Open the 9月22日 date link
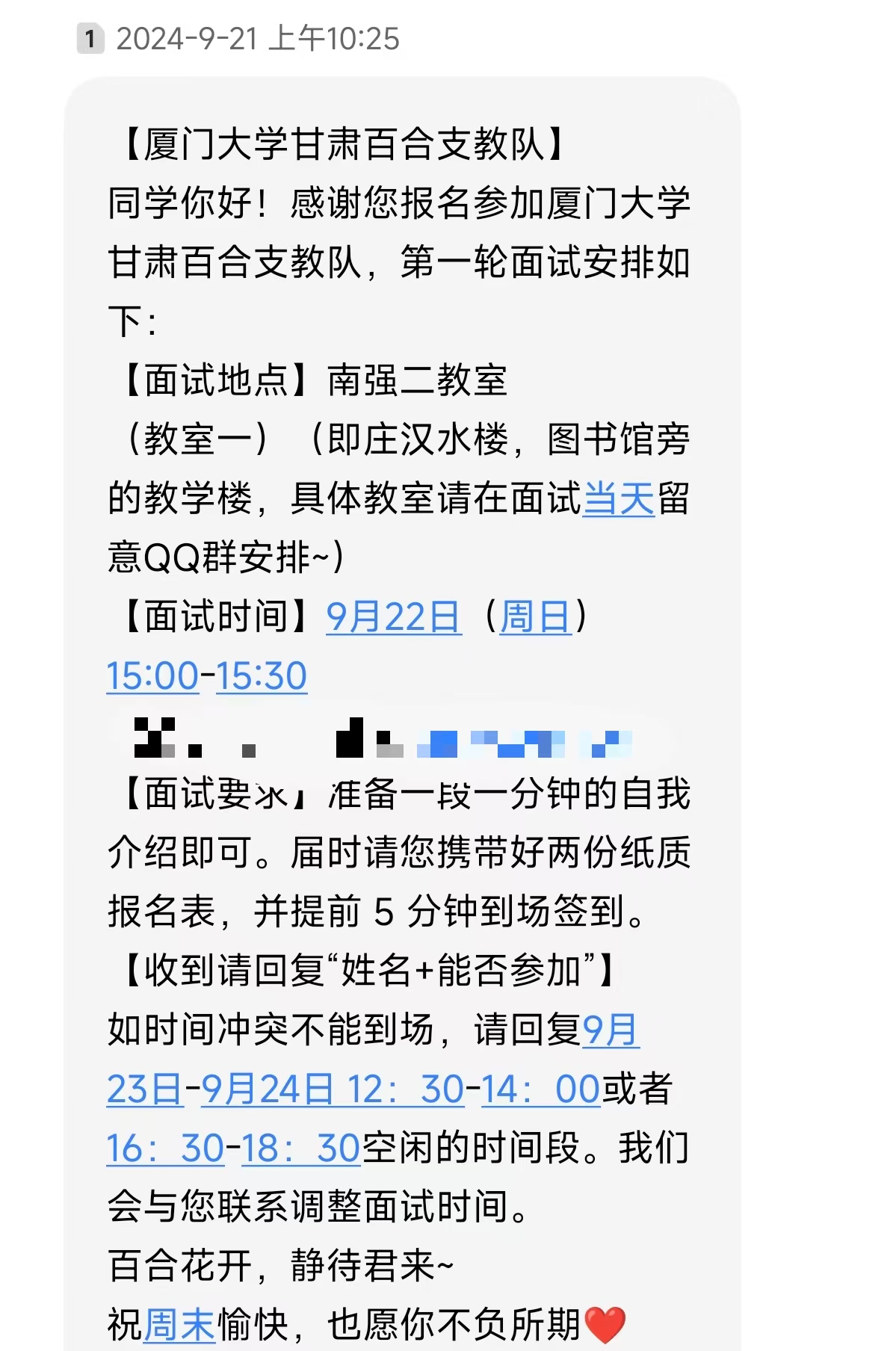The height and width of the screenshot is (1351, 896). (393, 617)
